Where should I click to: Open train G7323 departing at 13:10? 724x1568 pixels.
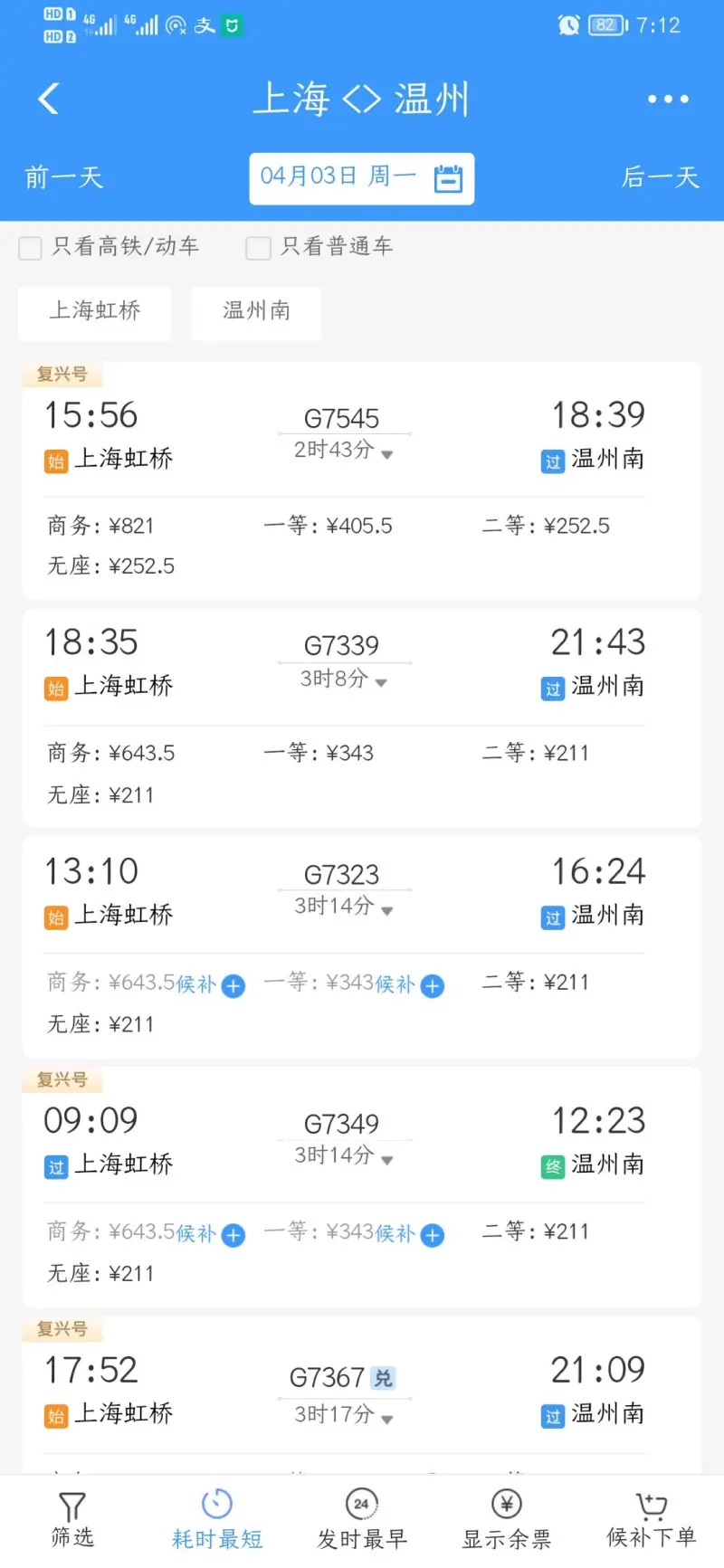[361, 946]
